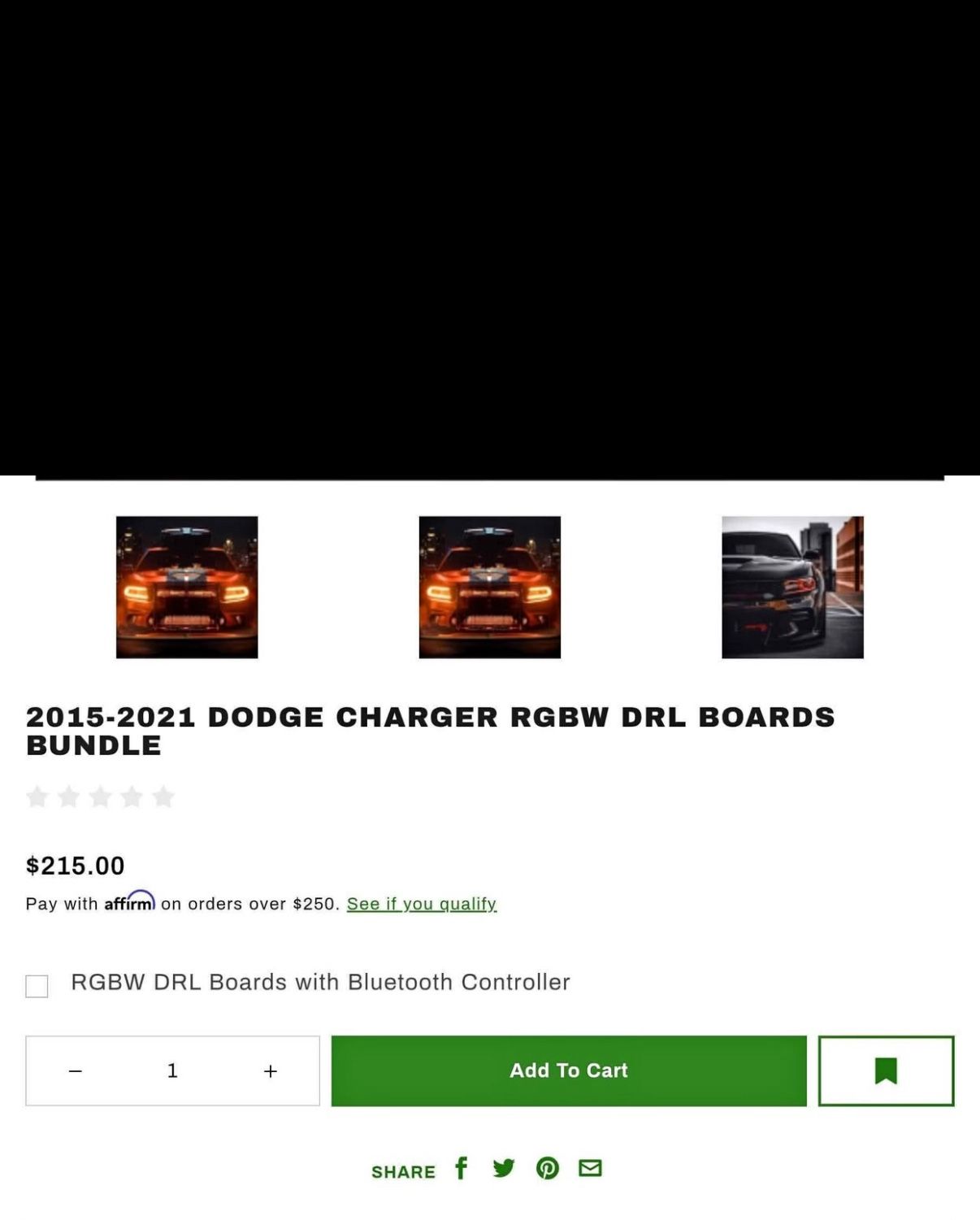Select the third thumbnail of the black Charger
Image resolution: width=980 pixels, height=1220 pixels.
(792, 587)
